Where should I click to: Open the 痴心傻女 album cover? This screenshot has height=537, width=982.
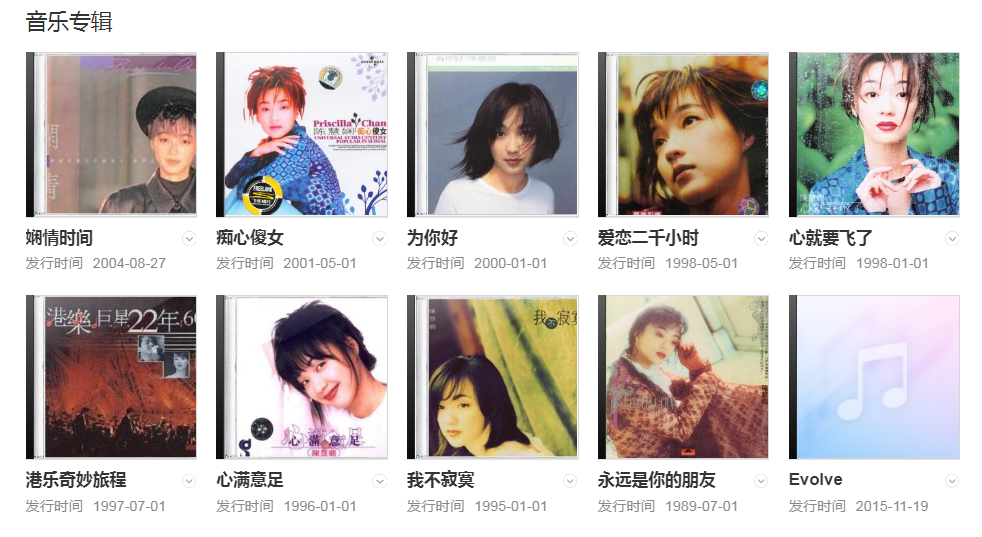tap(302, 134)
